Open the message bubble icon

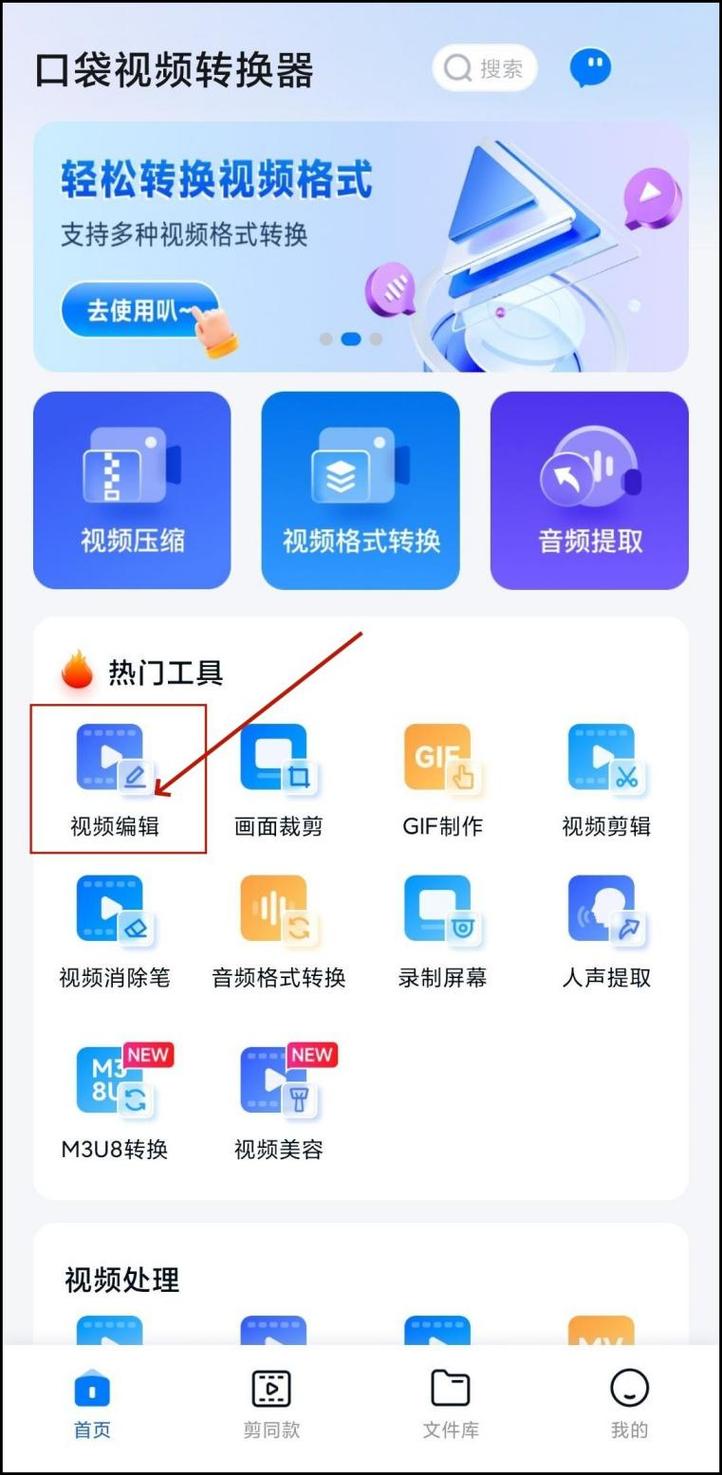590,66
